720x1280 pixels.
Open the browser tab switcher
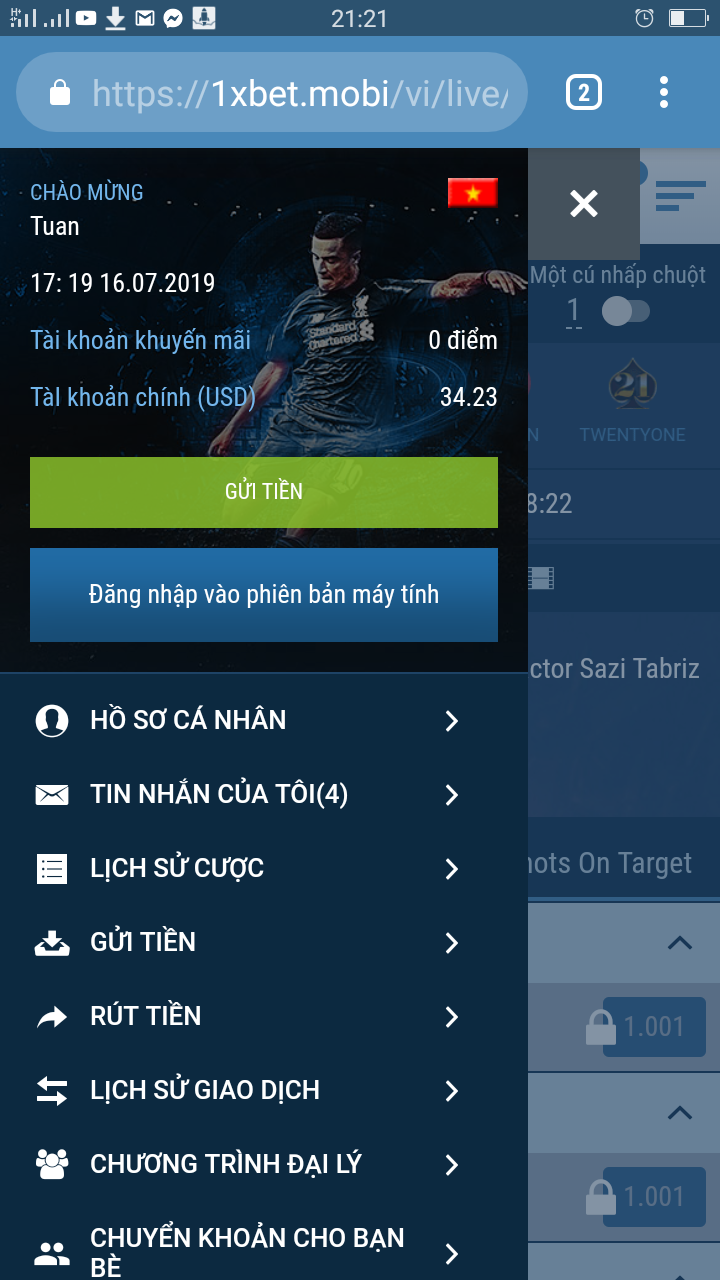click(x=584, y=93)
